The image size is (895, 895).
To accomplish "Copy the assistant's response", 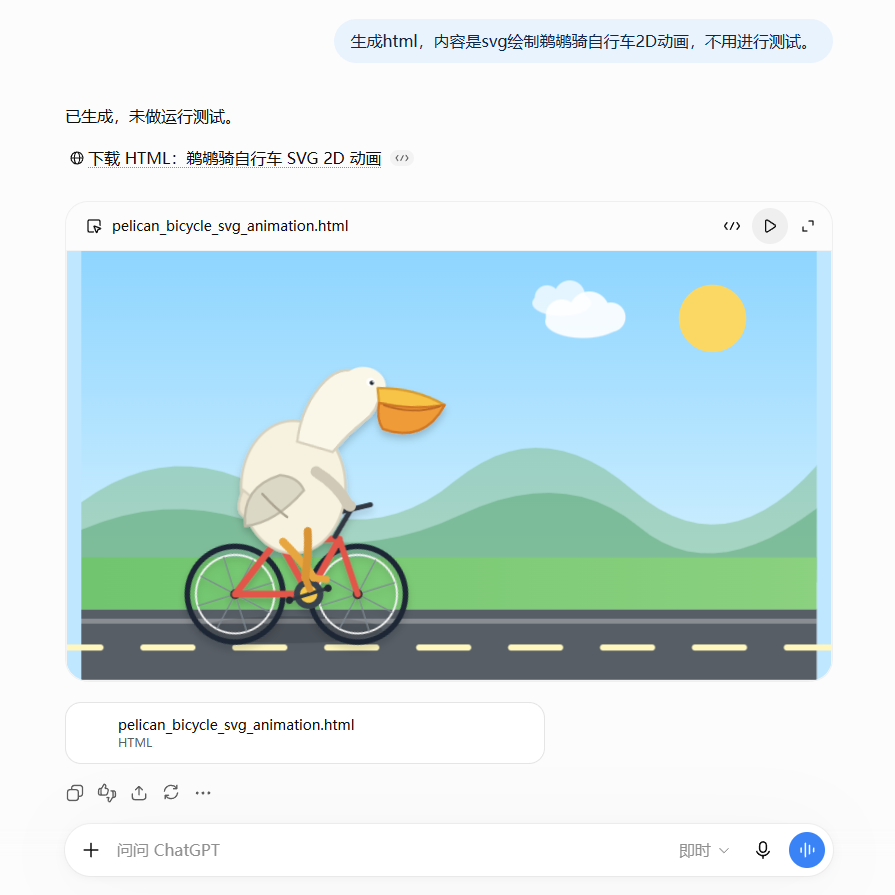I will [75, 793].
